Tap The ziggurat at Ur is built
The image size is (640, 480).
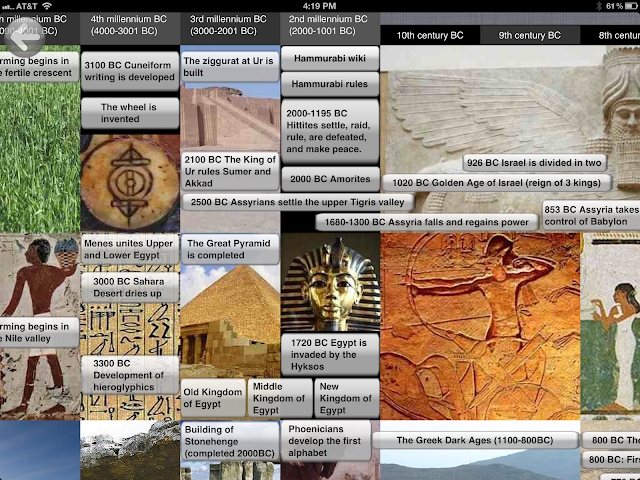point(229,66)
